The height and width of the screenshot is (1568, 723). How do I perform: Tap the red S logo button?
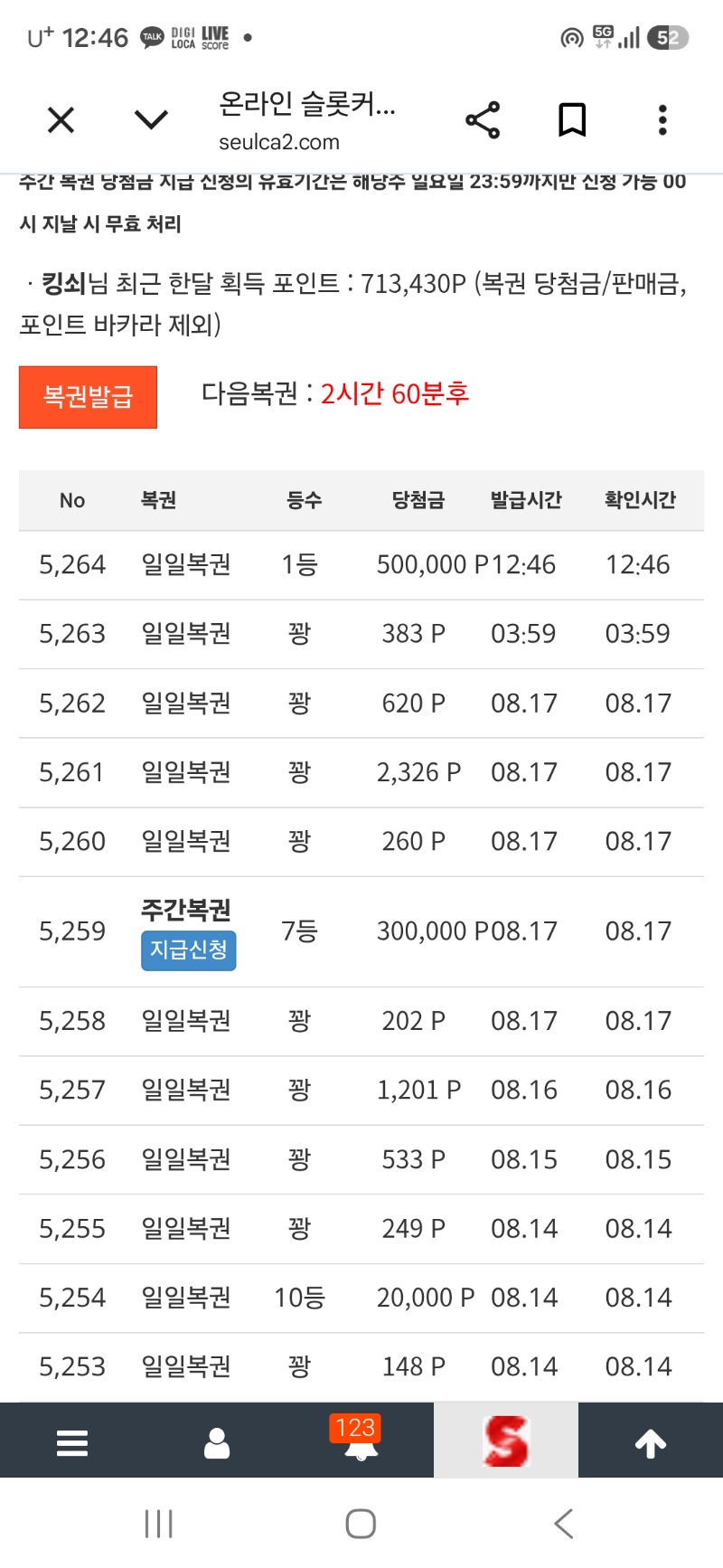(506, 1440)
